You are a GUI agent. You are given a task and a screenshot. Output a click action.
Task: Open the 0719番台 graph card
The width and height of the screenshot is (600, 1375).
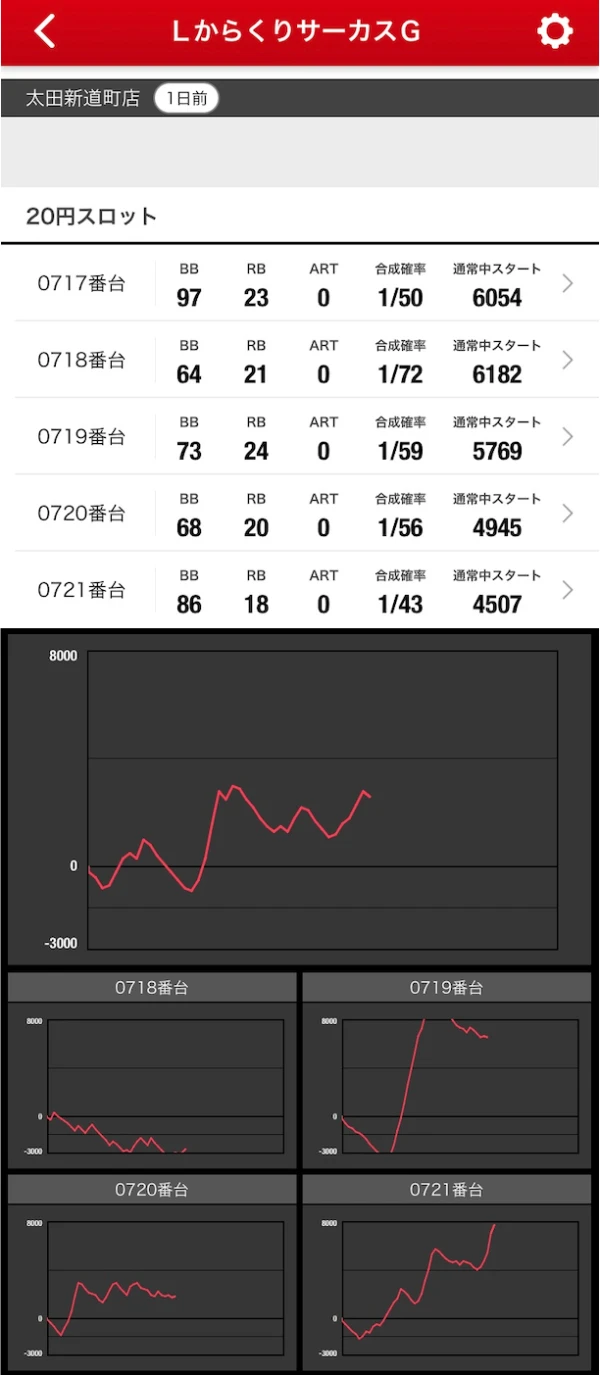point(446,1070)
